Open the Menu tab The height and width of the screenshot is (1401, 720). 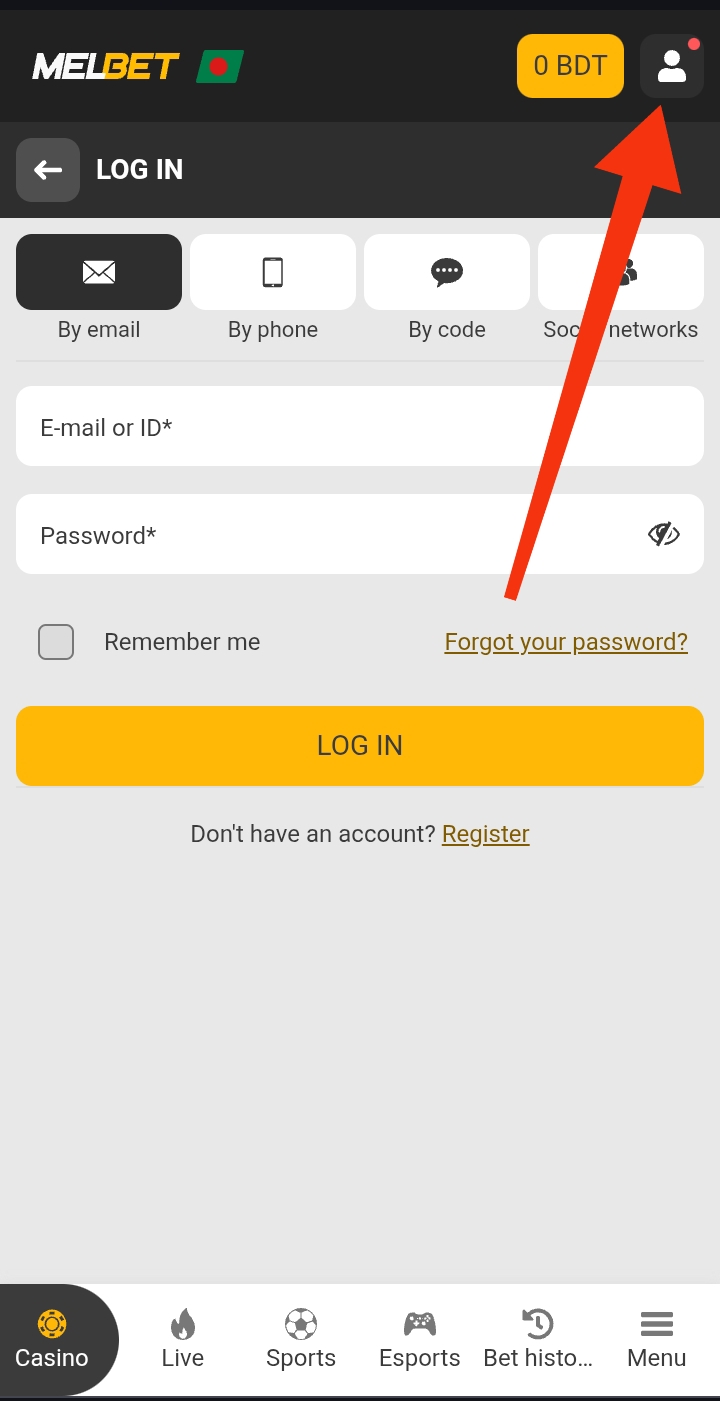pos(657,1340)
